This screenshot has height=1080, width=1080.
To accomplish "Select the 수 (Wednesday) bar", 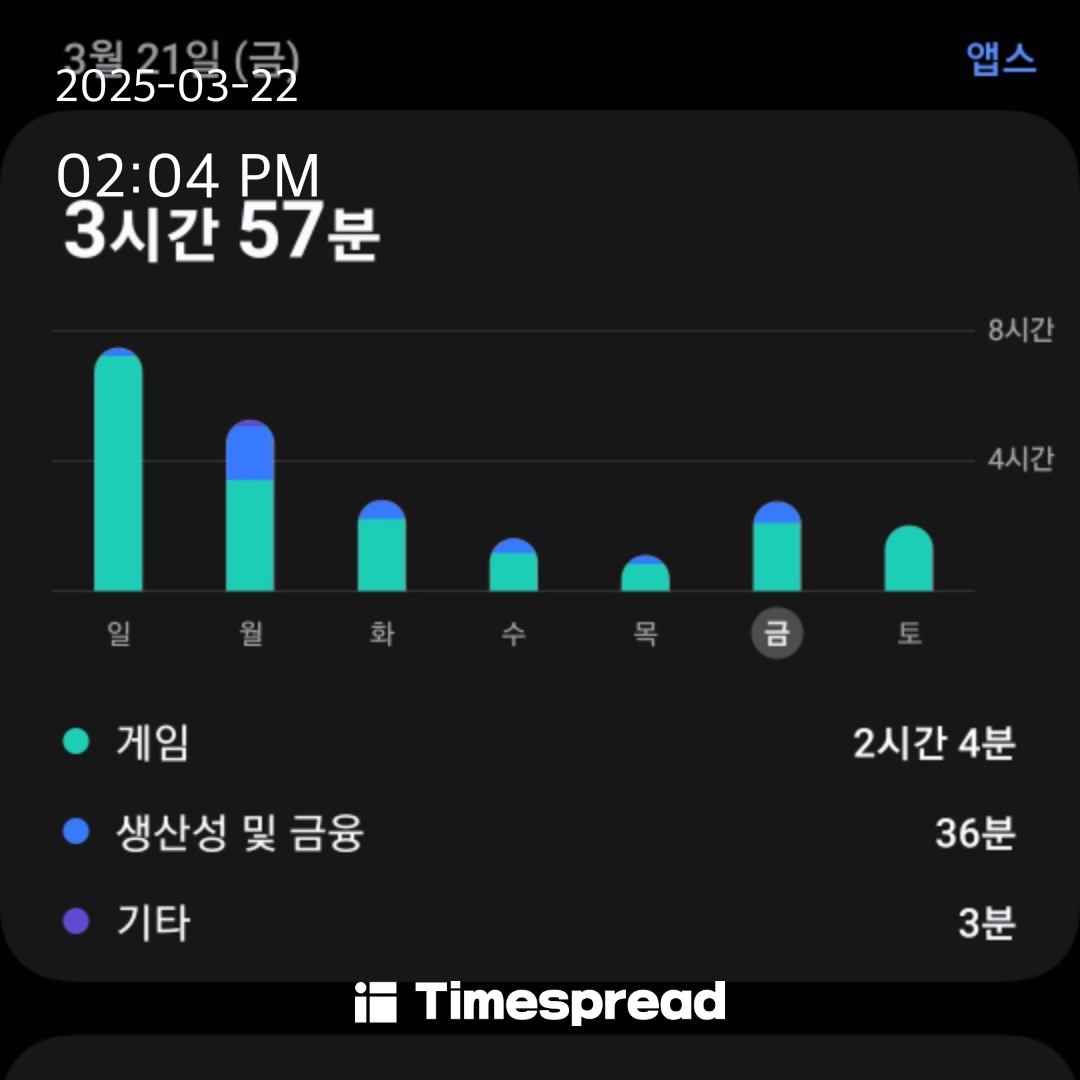I will click(x=513, y=564).
